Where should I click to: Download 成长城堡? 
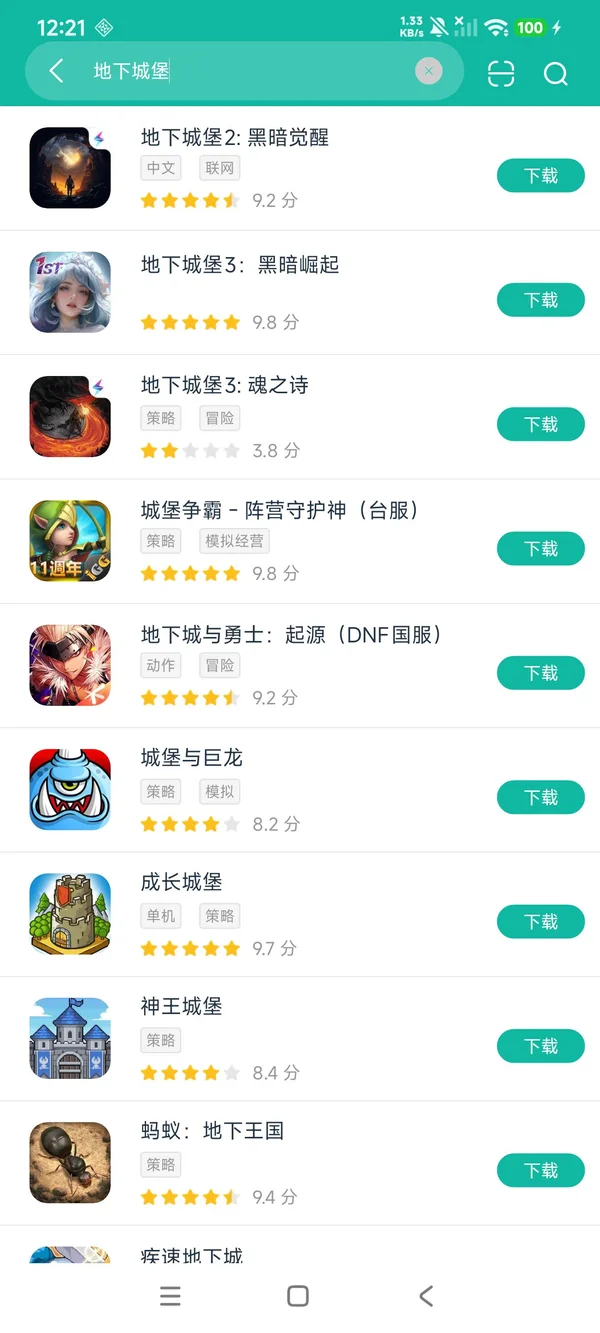coord(540,921)
